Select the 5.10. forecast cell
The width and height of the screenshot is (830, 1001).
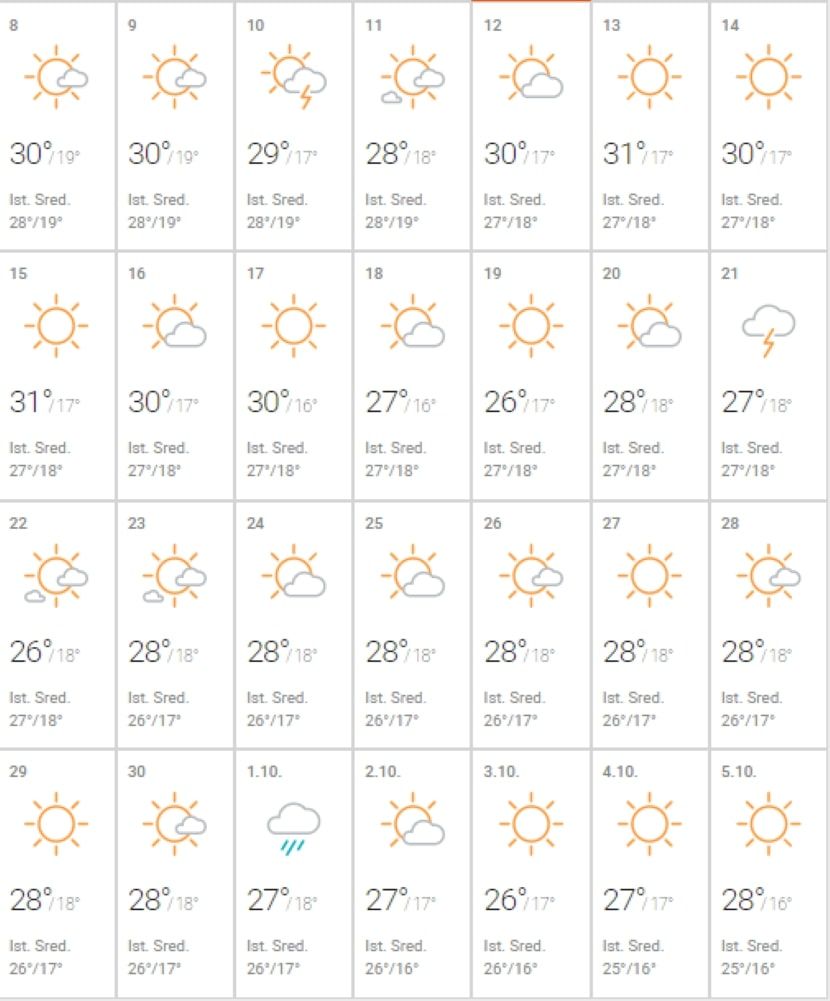point(768,873)
